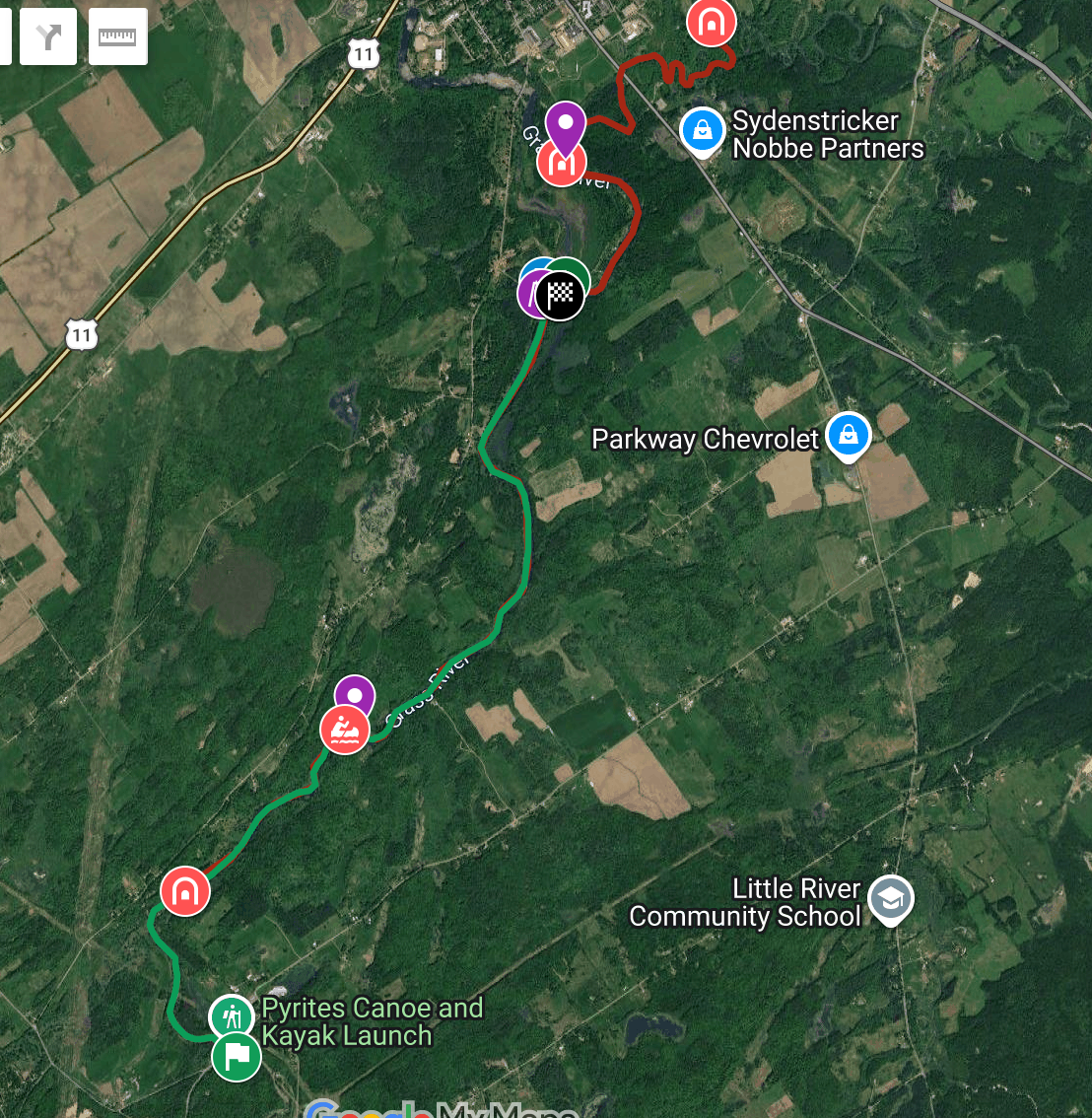Select the measure distances ruler tool

(x=118, y=37)
